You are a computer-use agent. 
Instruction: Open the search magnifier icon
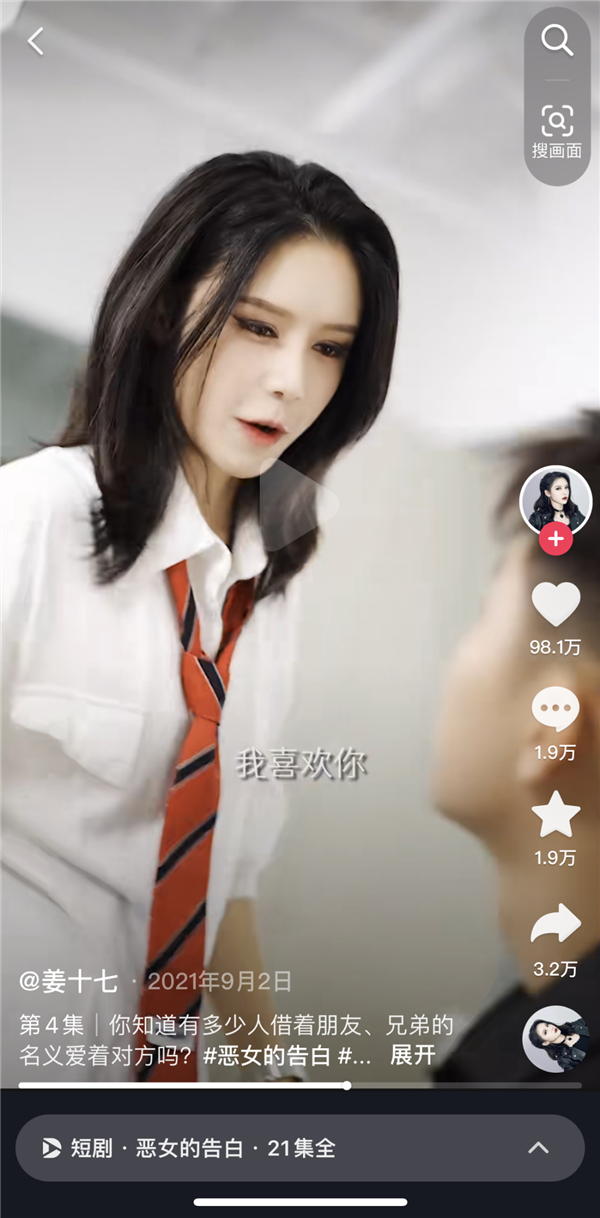click(557, 41)
